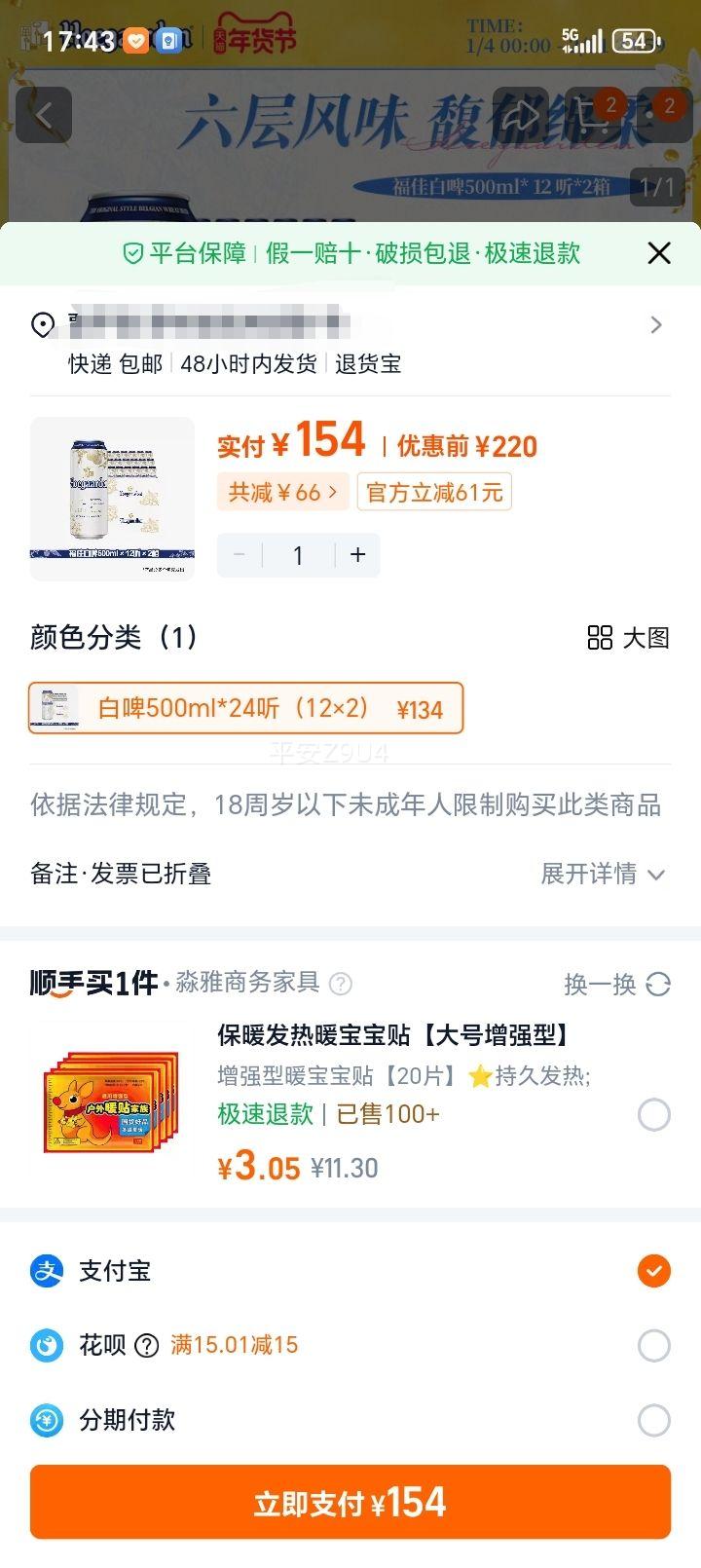
Task: Switch to 大图 large image view
Action: (628, 639)
